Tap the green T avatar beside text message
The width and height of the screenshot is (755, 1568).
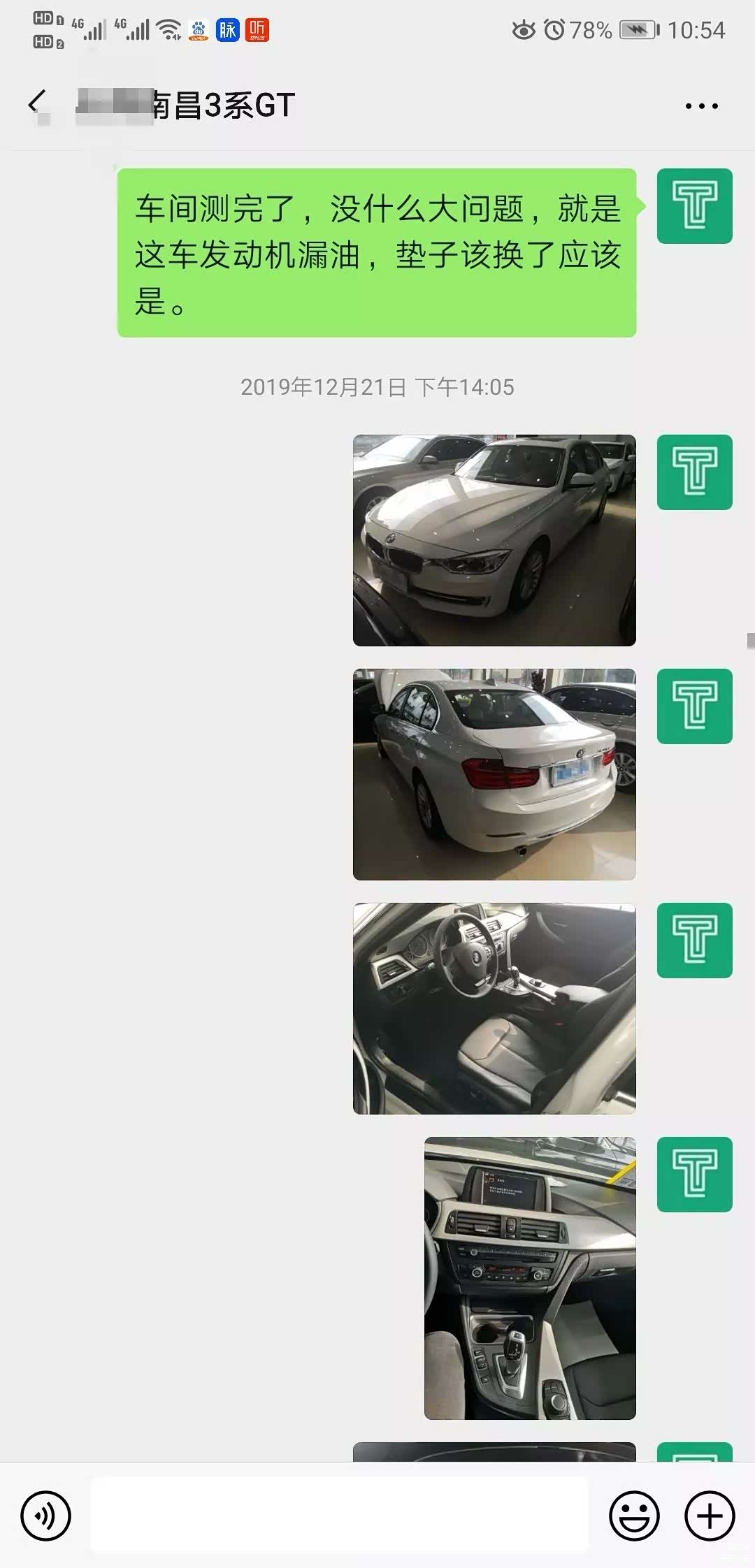[x=694, y=206]
